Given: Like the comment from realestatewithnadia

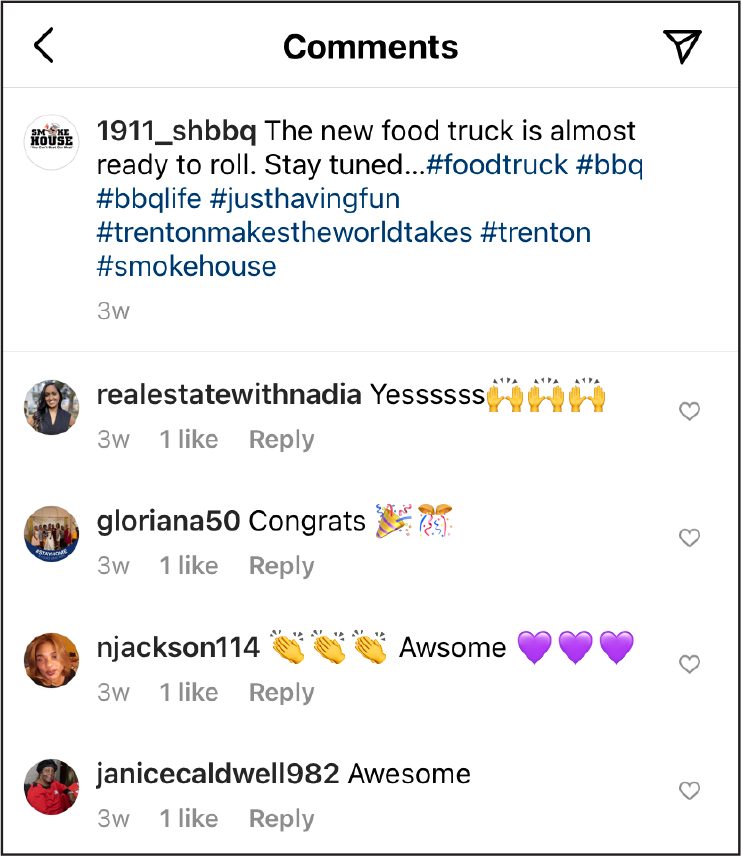Looking at the screenshot, I should (x=689, y=411).
